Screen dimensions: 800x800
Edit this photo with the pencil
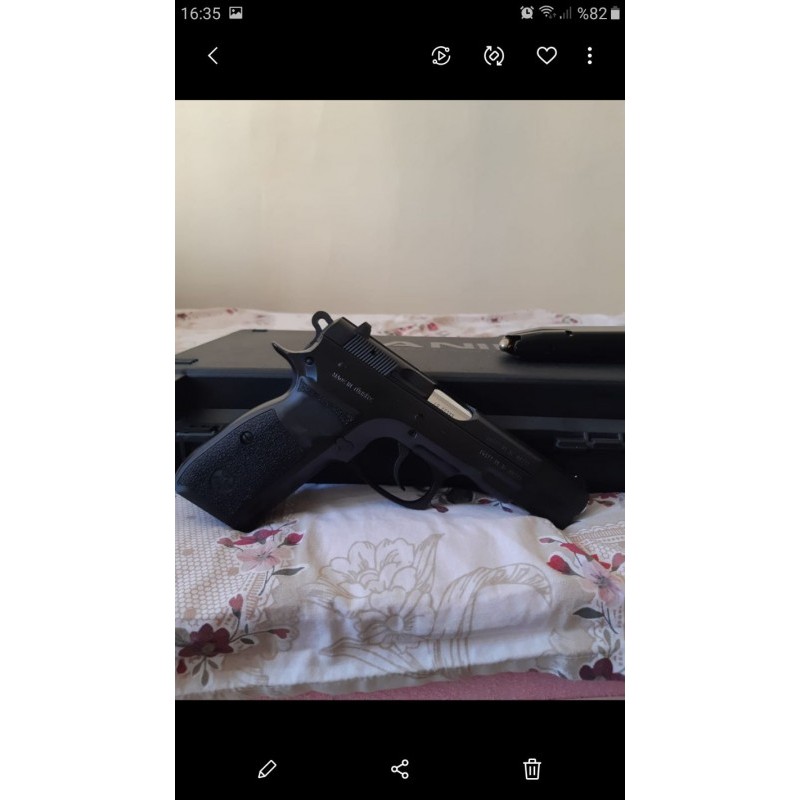click(x=267, y=768)
